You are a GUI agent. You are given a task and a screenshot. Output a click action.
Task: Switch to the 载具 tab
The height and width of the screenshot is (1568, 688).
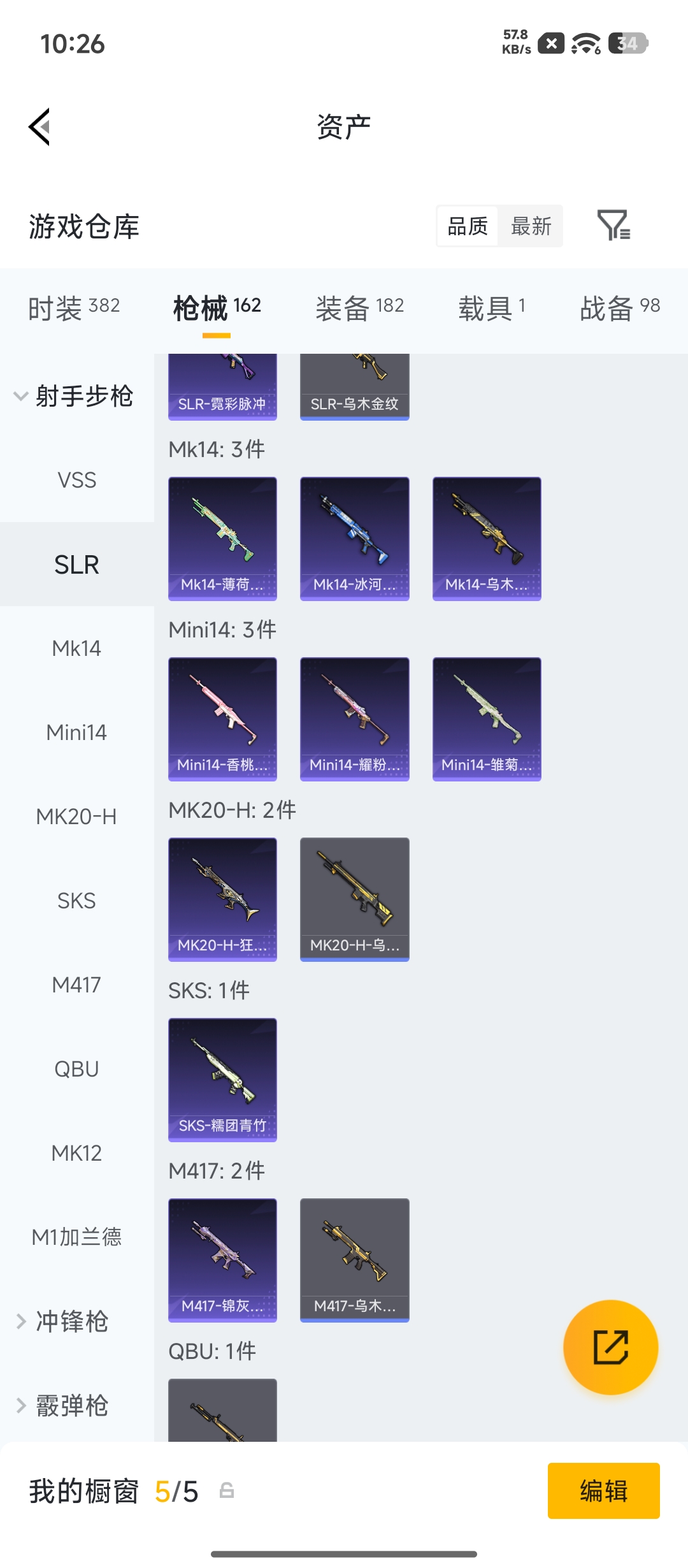pyautogui.click(x=492, y=309)
